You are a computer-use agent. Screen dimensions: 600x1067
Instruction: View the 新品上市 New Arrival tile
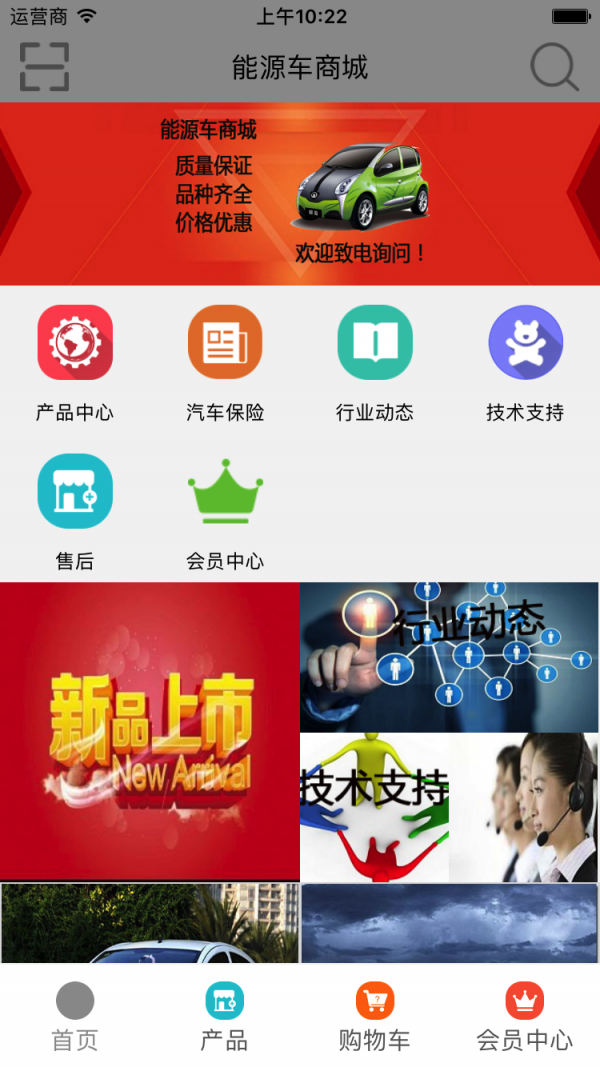tap(150, 731)
